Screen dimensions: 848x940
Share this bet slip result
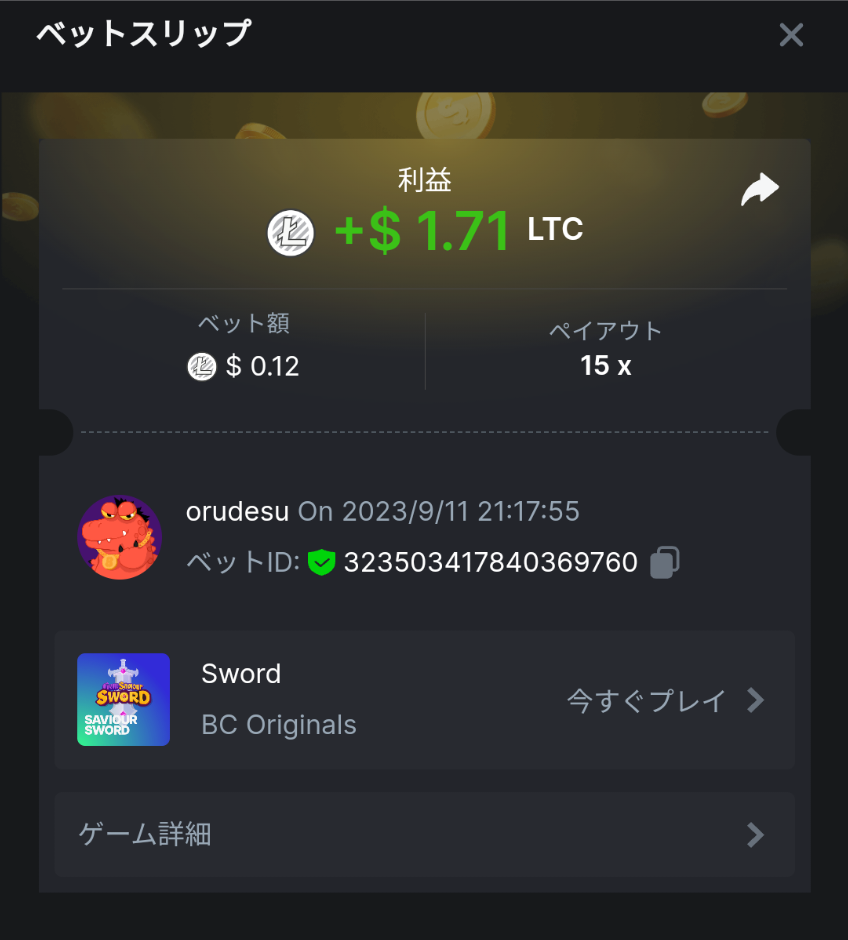tap(759, 189)
